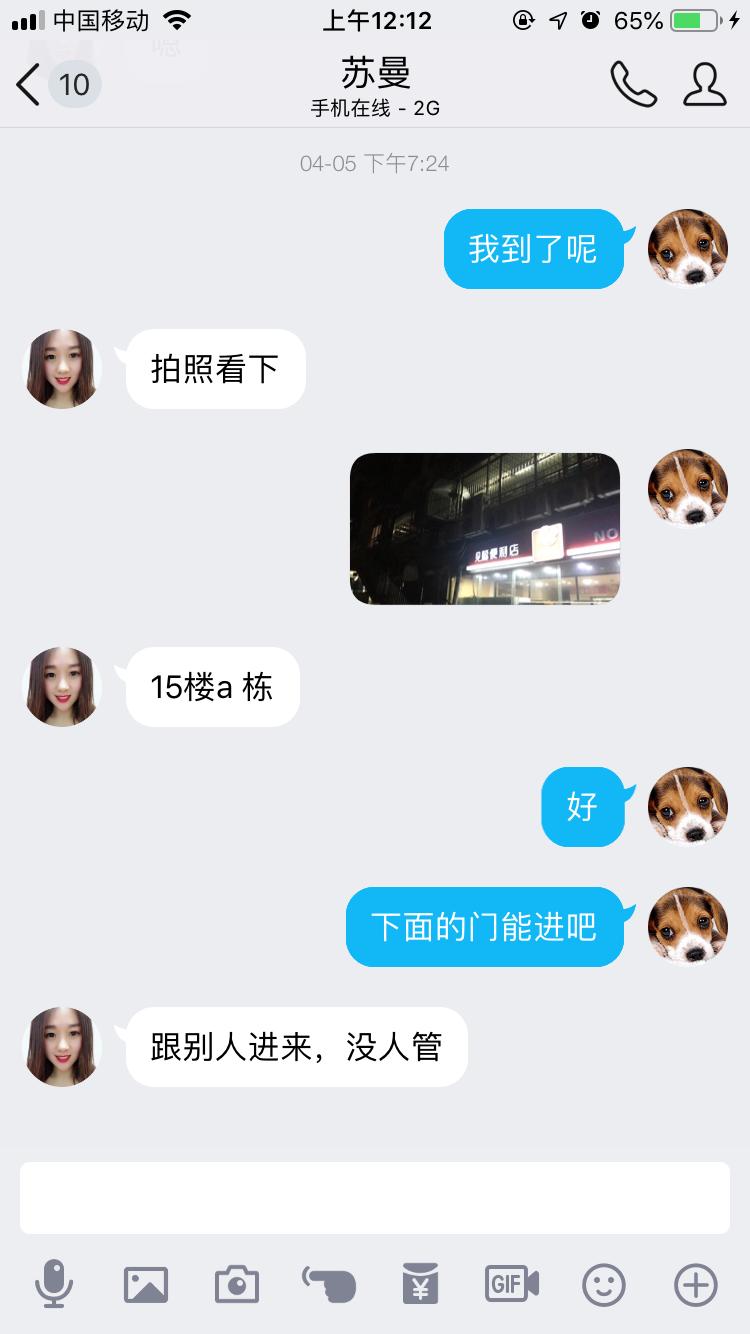The height and width of the screenshot is (1334, 750).
Task: View the sent night storefront photo
Action: 484,528
